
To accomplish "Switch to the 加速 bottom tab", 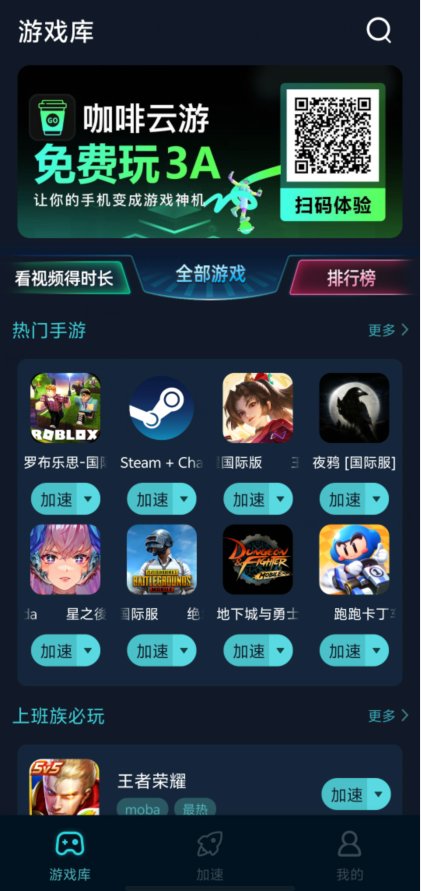I will click(210, 856).
